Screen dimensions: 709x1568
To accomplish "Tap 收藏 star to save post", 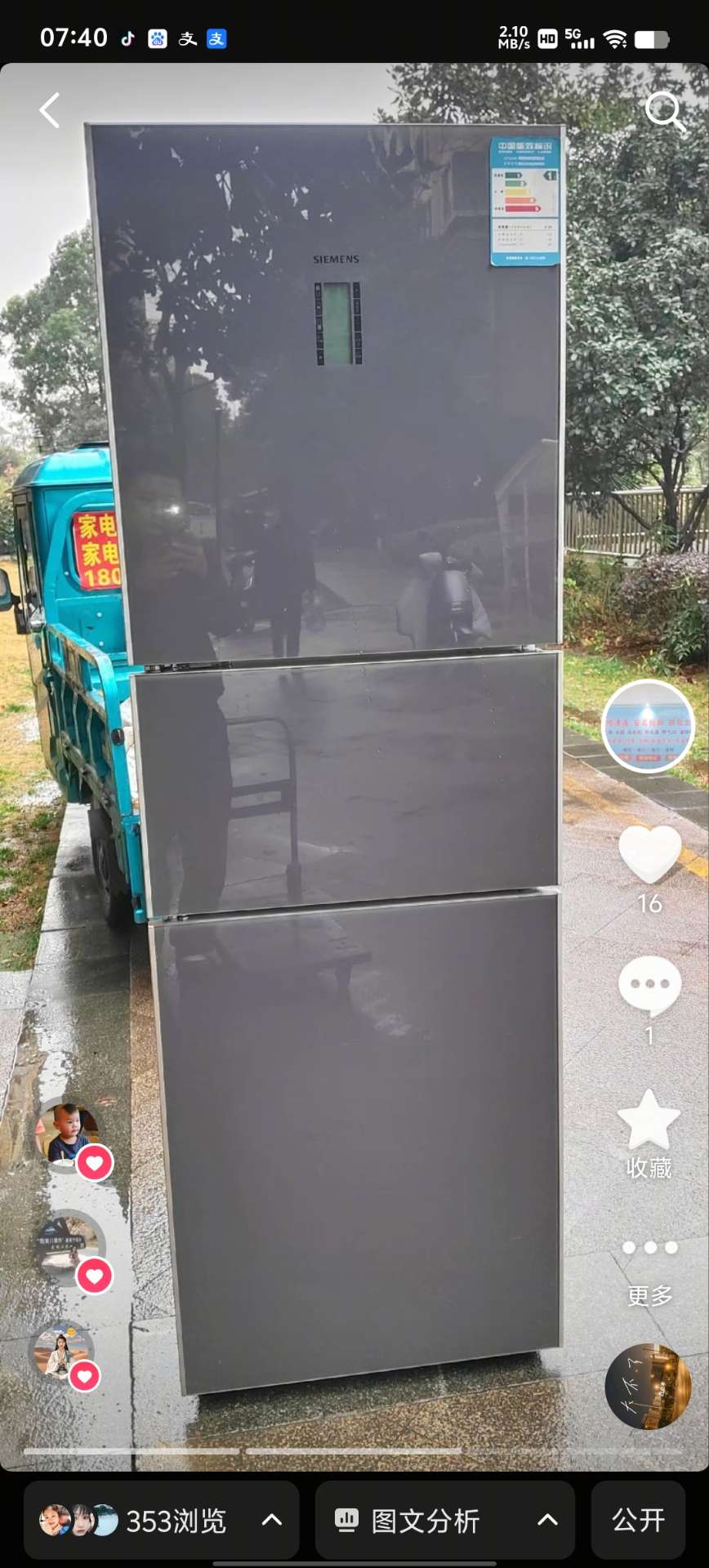I will click(649, 1120).
